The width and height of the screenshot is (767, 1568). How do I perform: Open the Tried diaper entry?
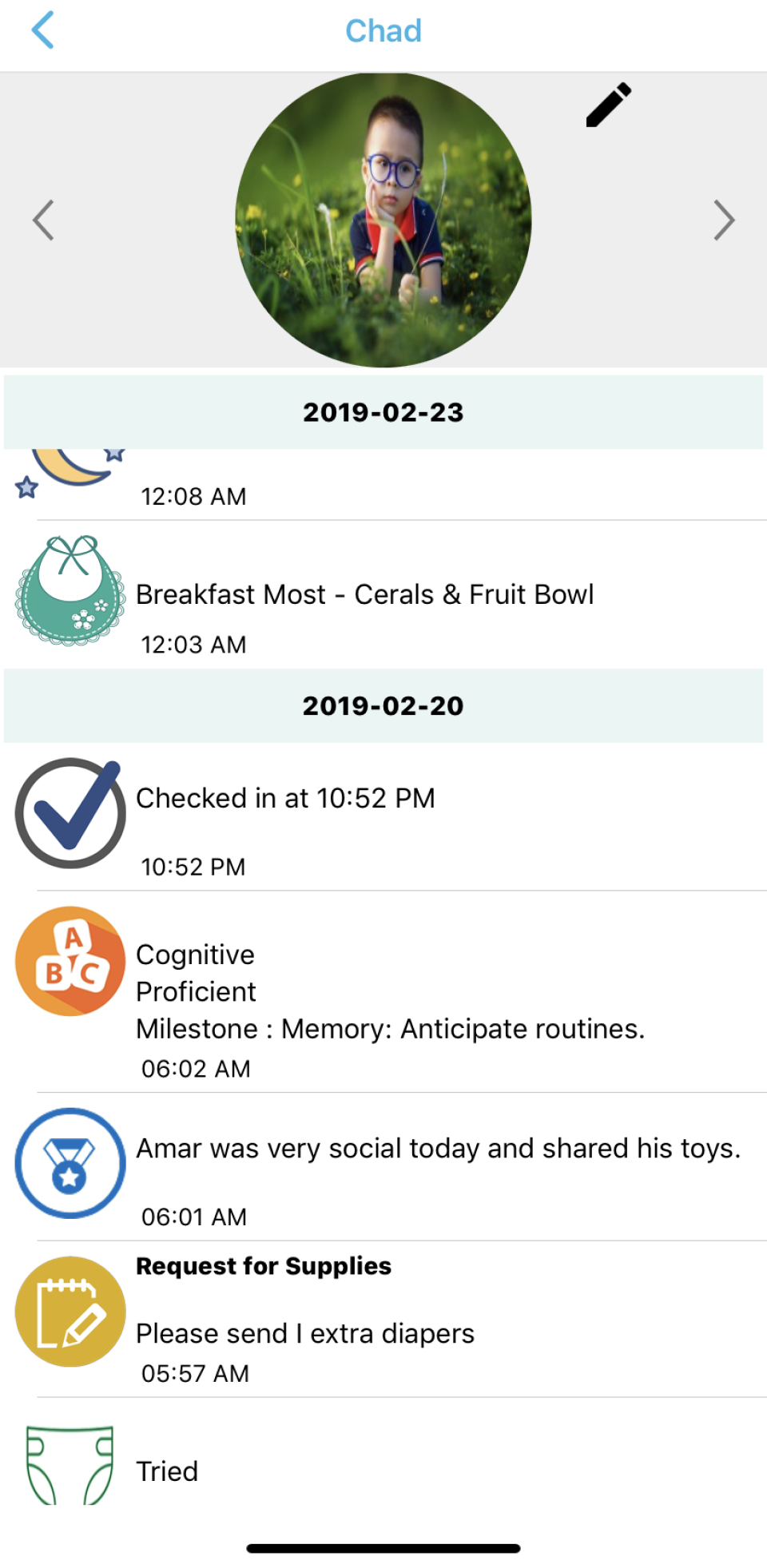167,1471
